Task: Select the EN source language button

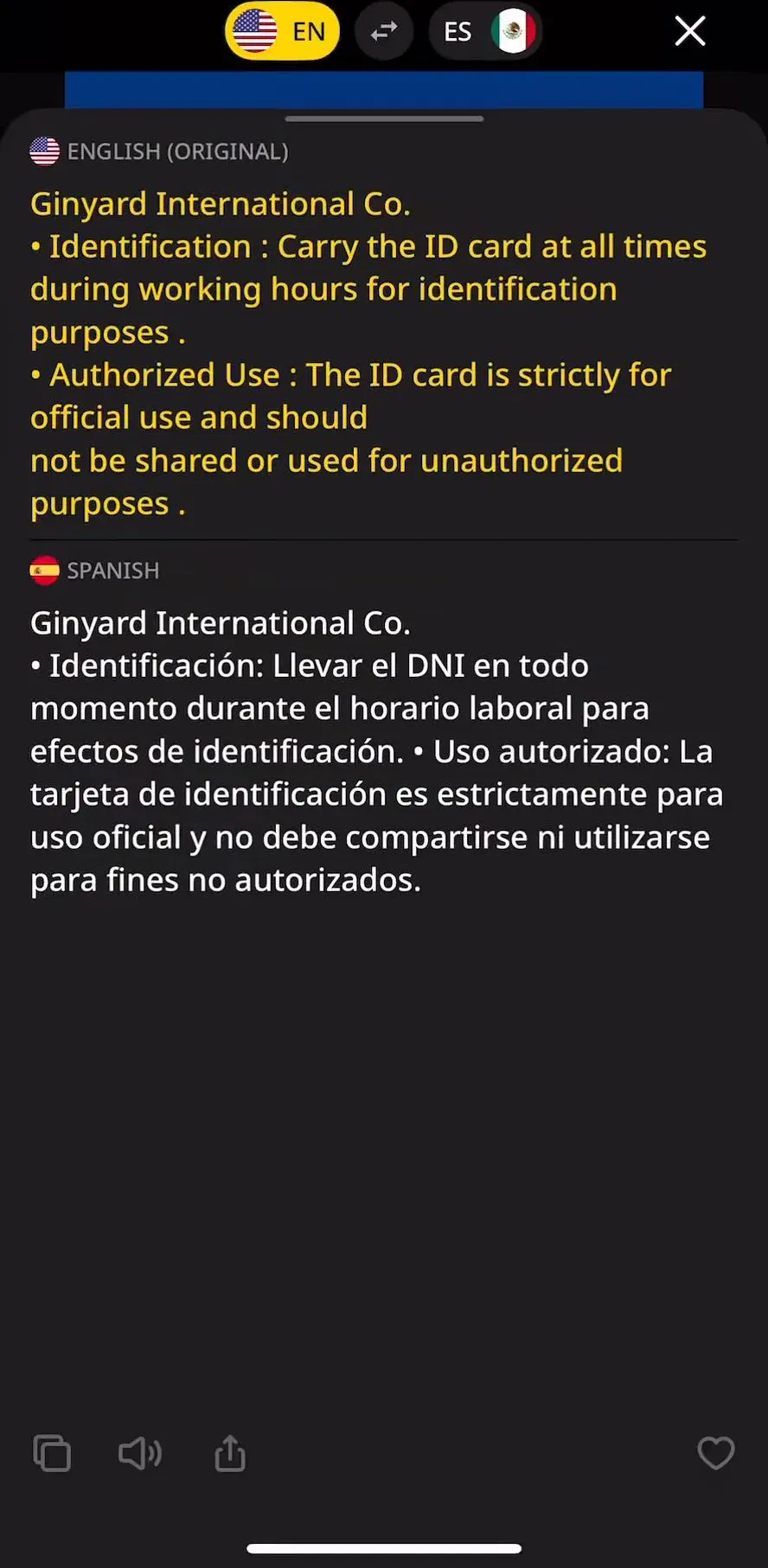Action: 282,31
